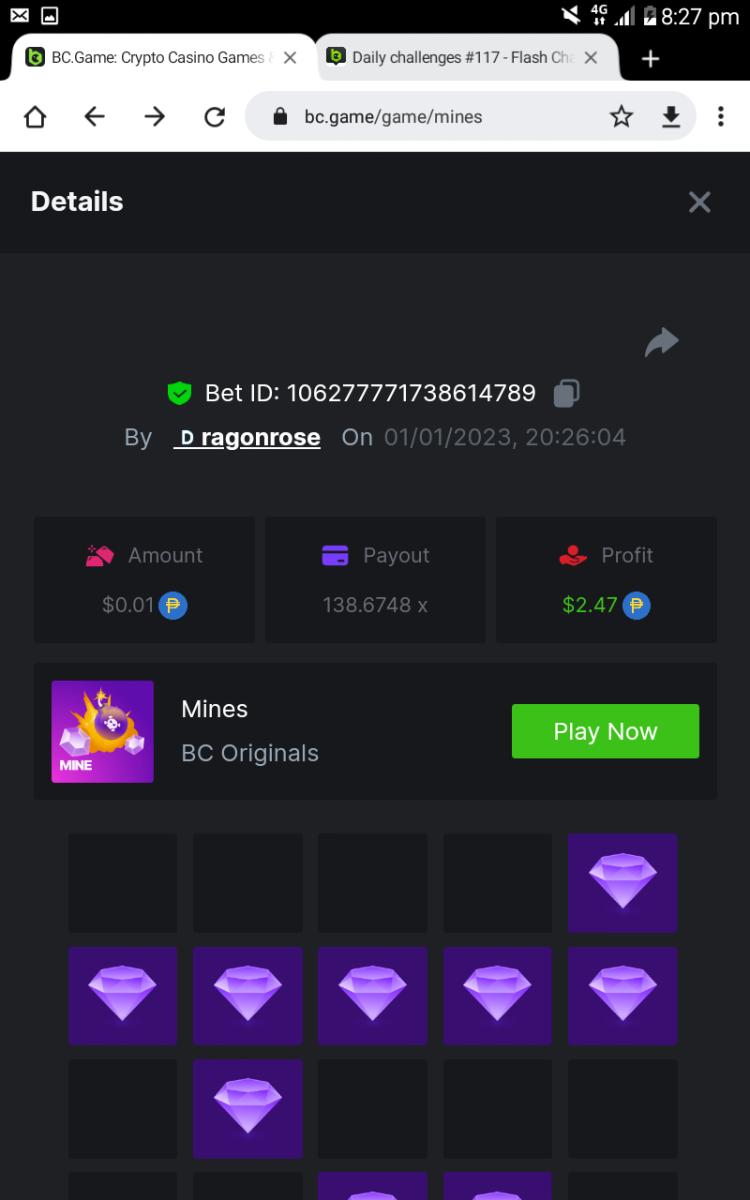Reload the current page
Image resolution: width=750 pixels, height=1200 pixels.
(214, 117)
